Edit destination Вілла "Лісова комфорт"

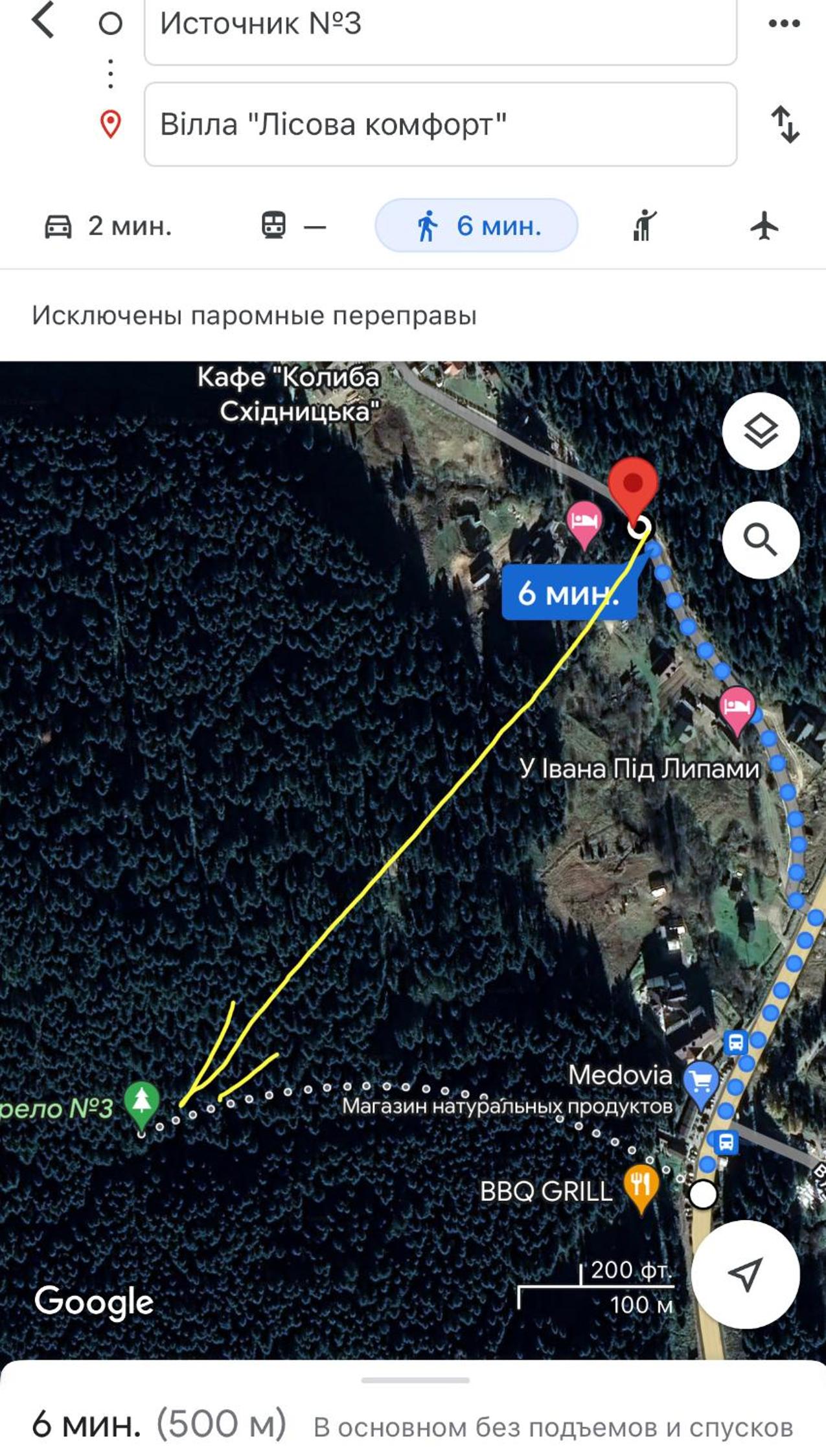click(441, 124)
